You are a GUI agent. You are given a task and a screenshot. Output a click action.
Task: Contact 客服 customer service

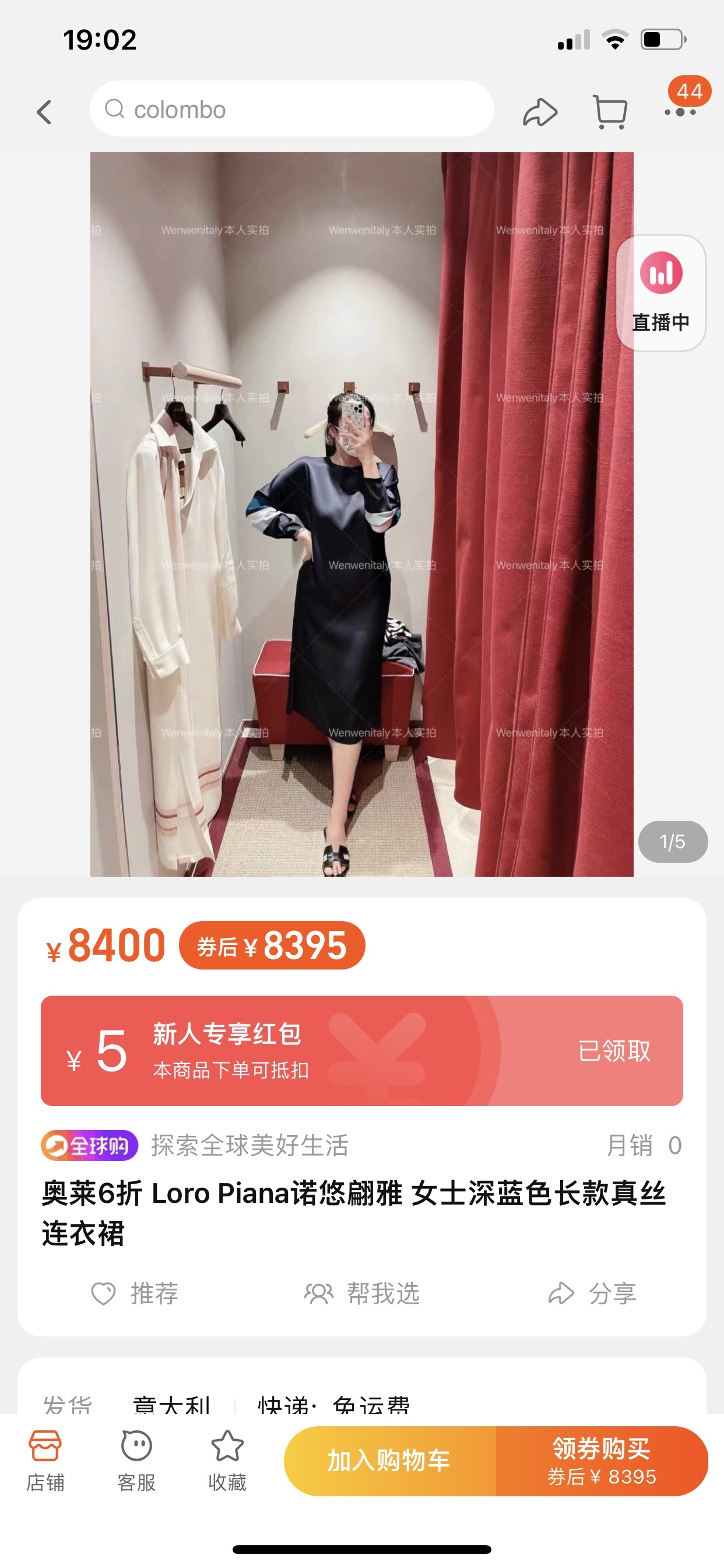coord(136,1459)
